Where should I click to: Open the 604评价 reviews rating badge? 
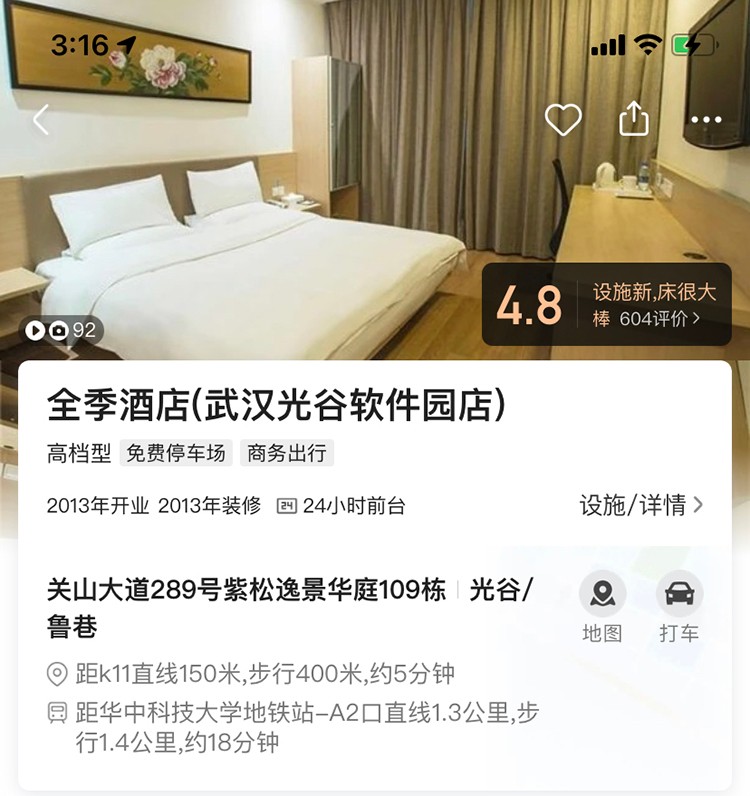tap(614, 305)
